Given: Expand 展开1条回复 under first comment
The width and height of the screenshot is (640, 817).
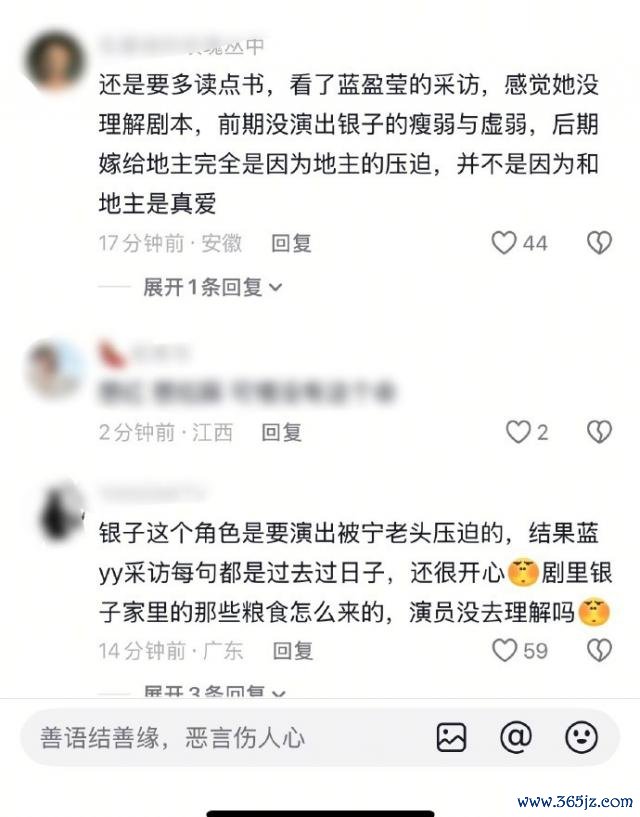Looking at the screenshot, I should 212,287.
